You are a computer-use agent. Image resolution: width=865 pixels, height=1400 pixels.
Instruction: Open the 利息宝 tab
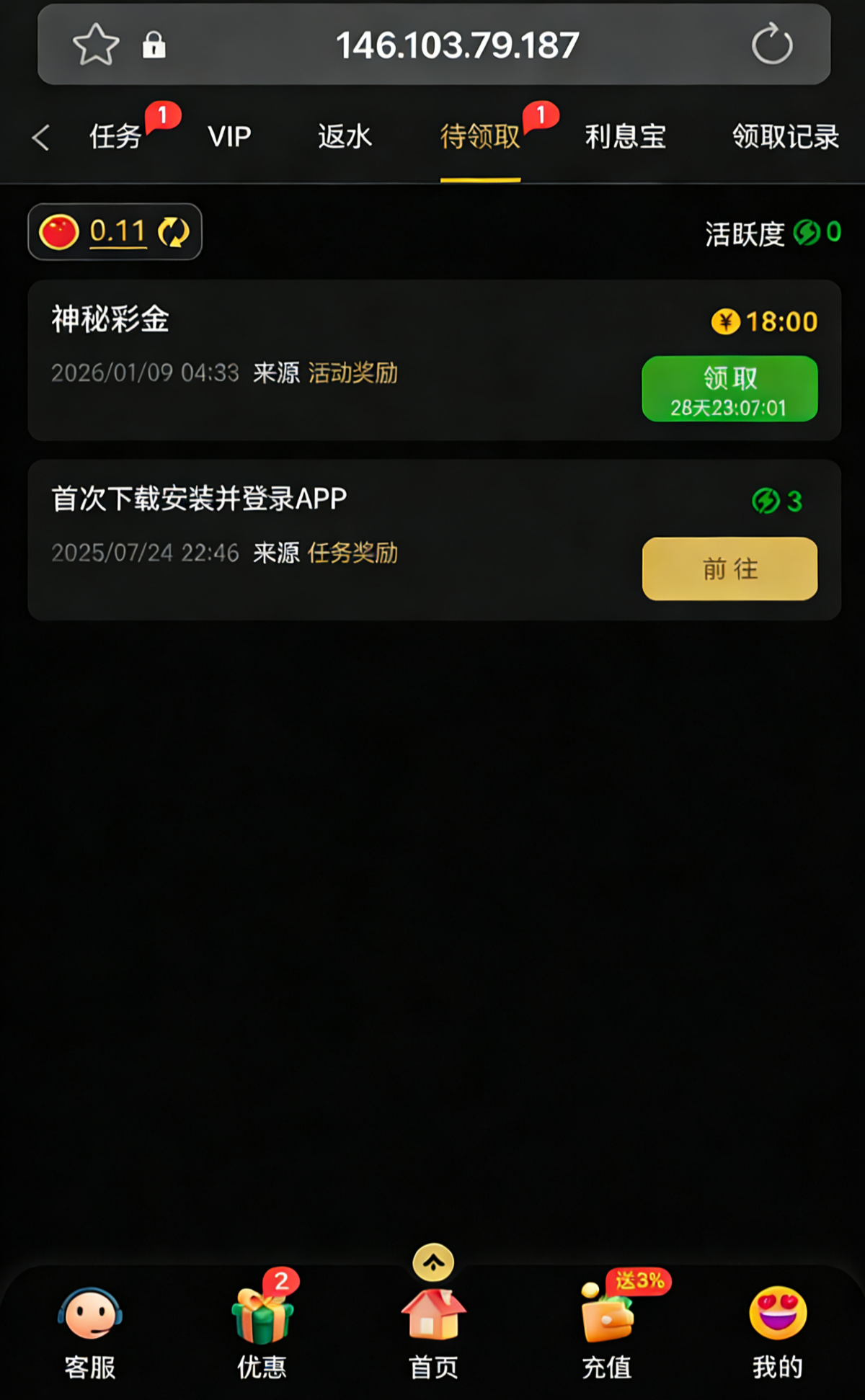click(625, 137)
